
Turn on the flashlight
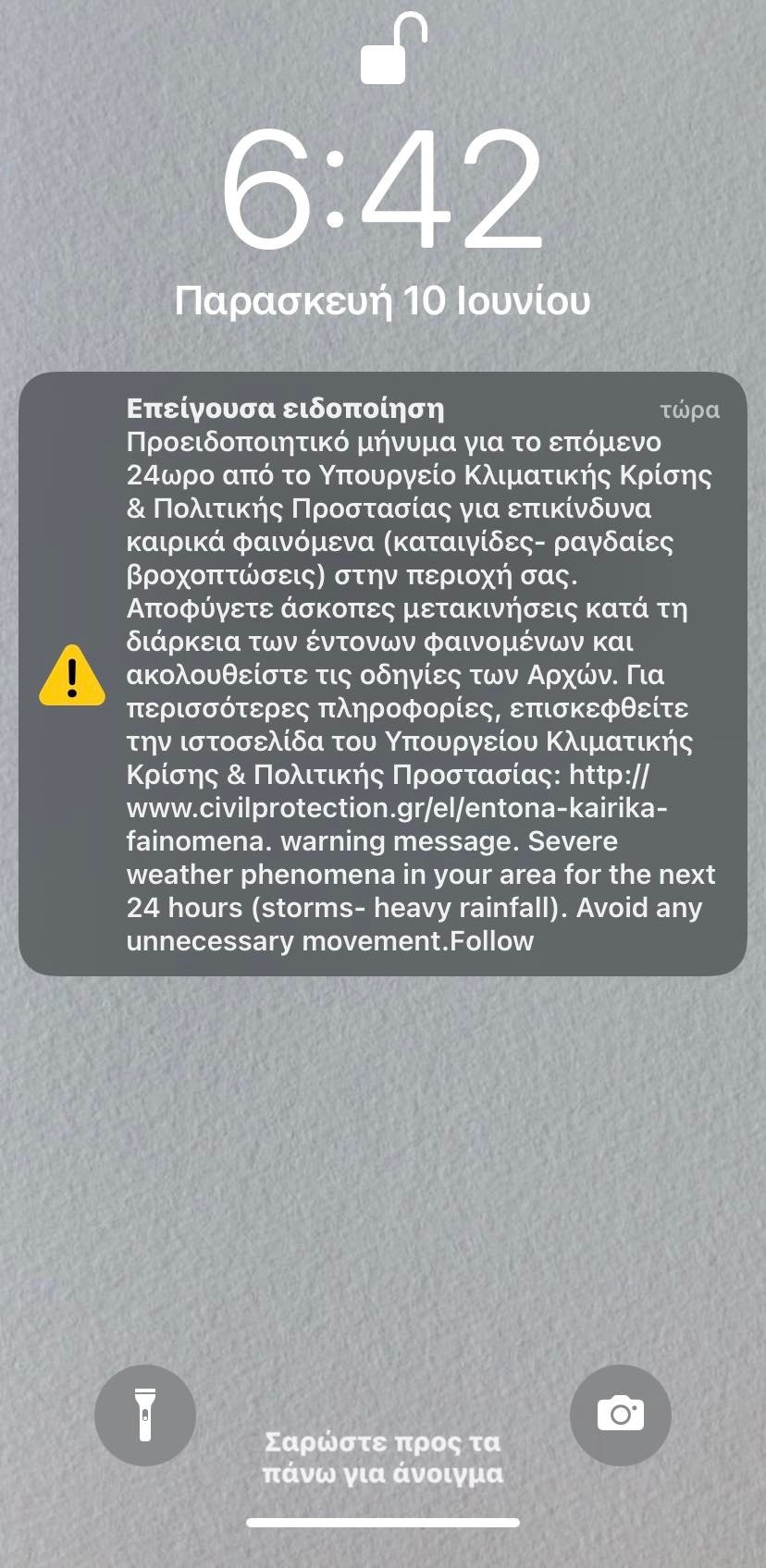pos(145,1415)
